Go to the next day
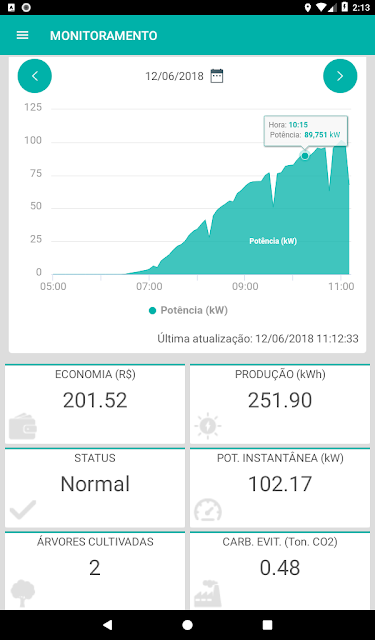This screenshot has width=375, height=640. click(x=340, y=76)
